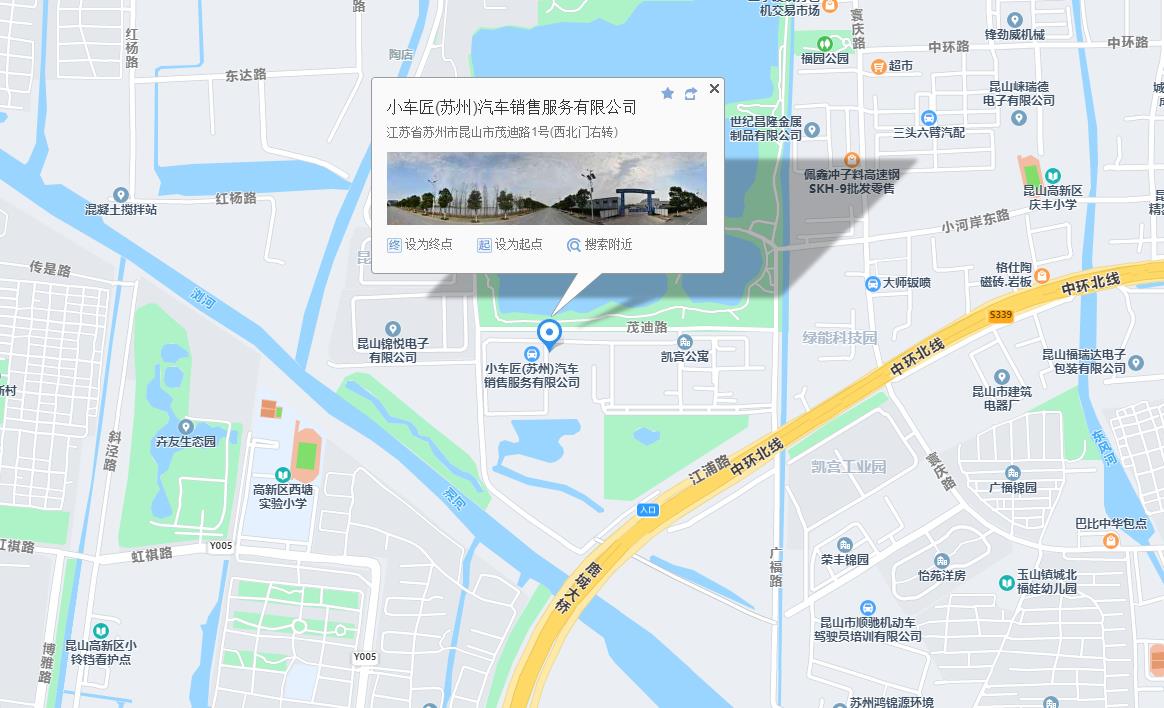Set this place as starting point (设为起点)

[x=510, y=245]
